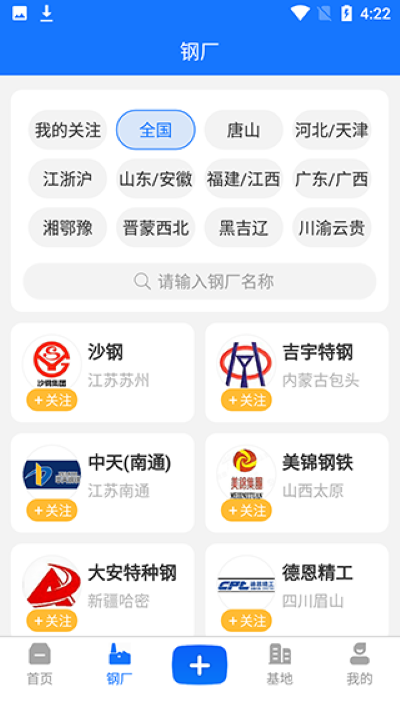Image resolution: width=400 pixels, height=711 pixels.
Task: Go to the 基地 tab
Action: [279, 664]
